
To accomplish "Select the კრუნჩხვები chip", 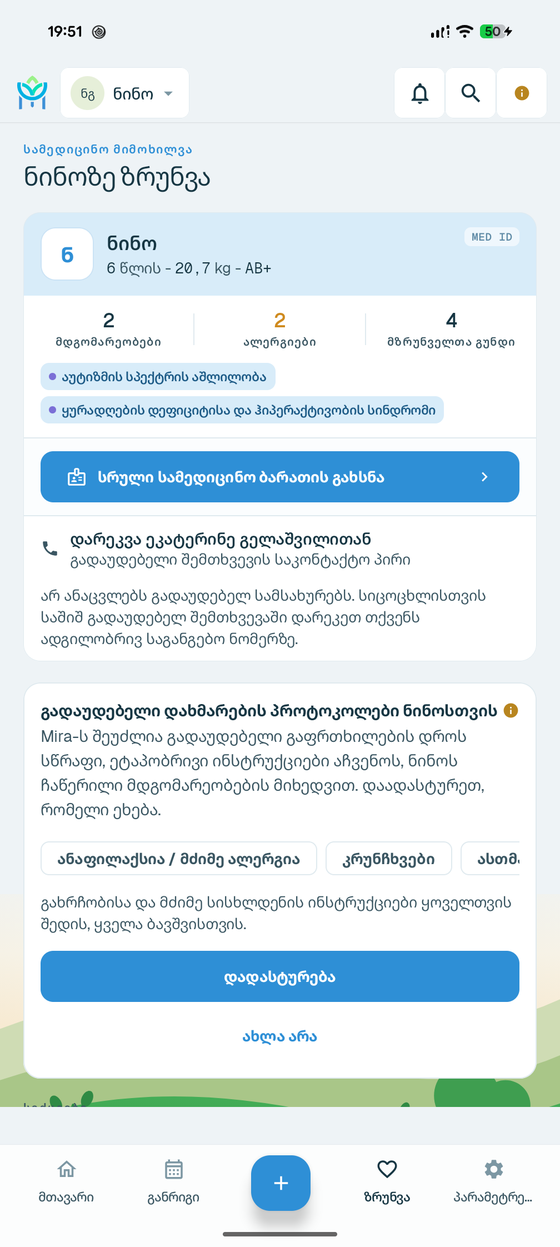I will pyautogui.click(x=389, y=858).
